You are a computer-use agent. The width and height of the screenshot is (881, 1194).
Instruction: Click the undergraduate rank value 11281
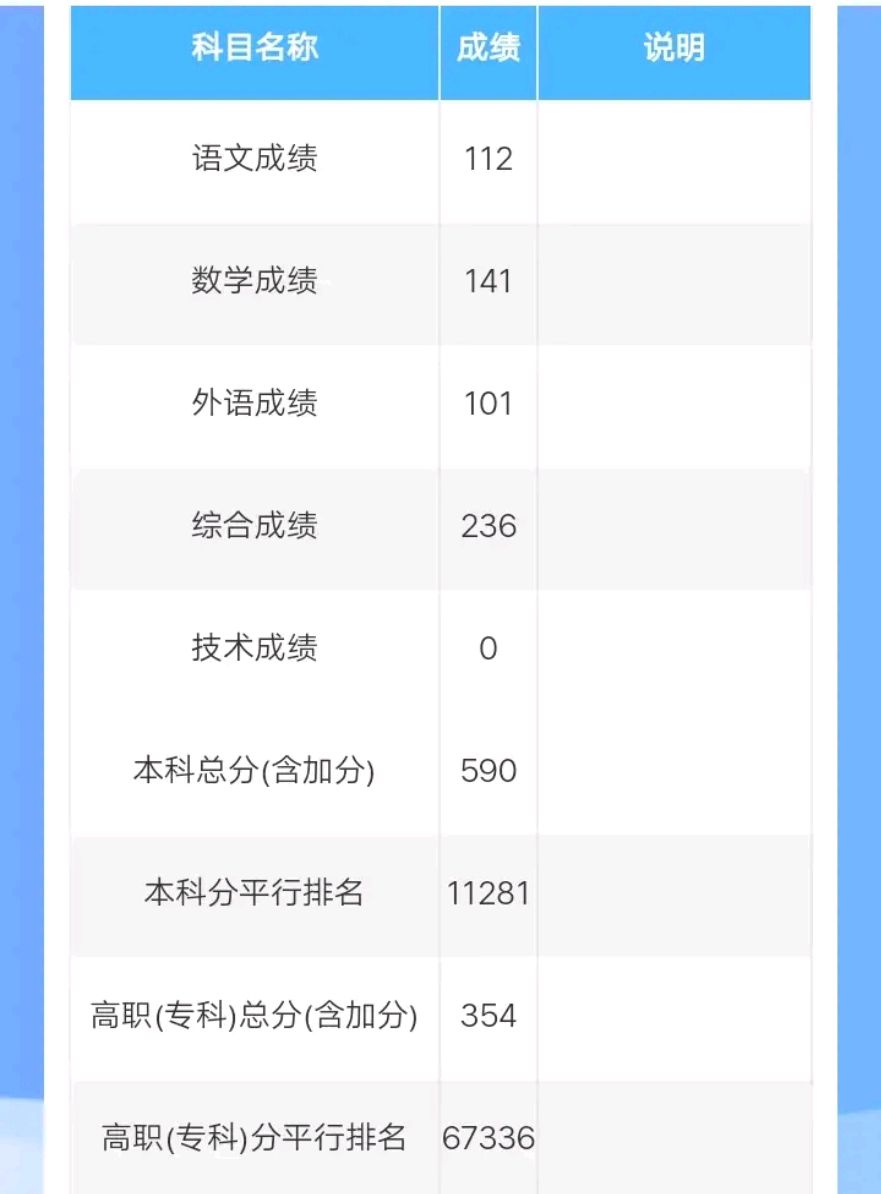(488, 894)
